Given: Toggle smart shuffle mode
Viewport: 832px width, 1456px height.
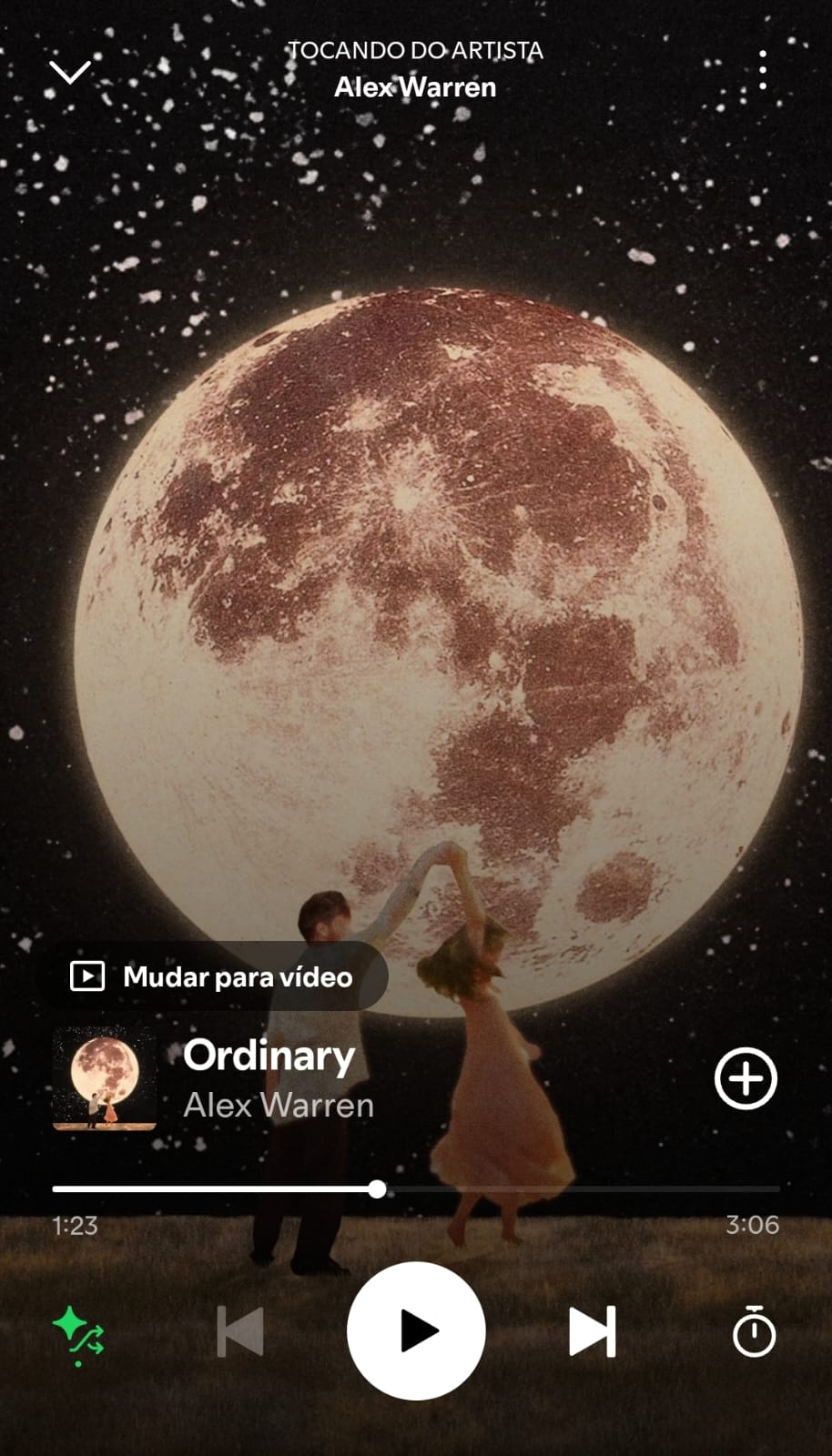Looking at the screenshot, I should click(x=78, y=1333).
